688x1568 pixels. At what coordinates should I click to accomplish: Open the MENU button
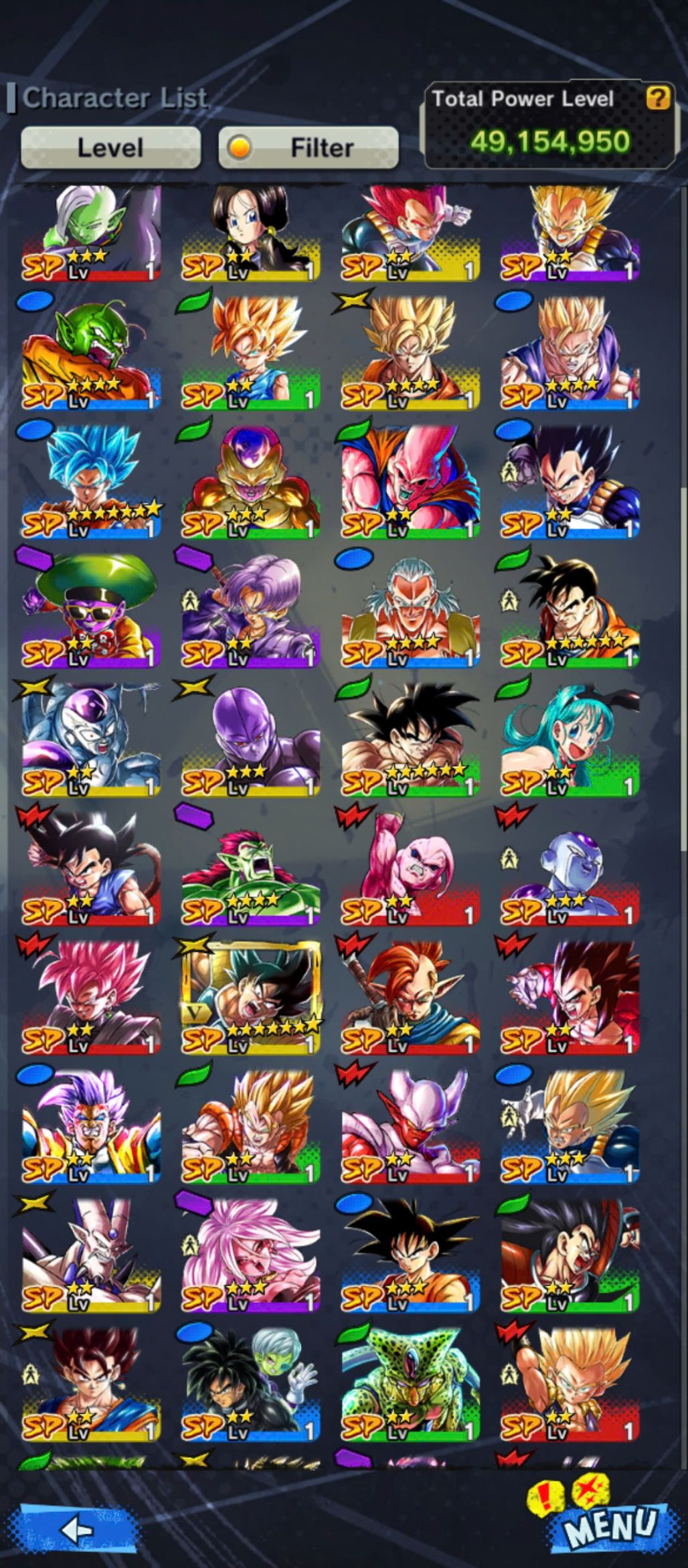click(x=608, y=1527)
